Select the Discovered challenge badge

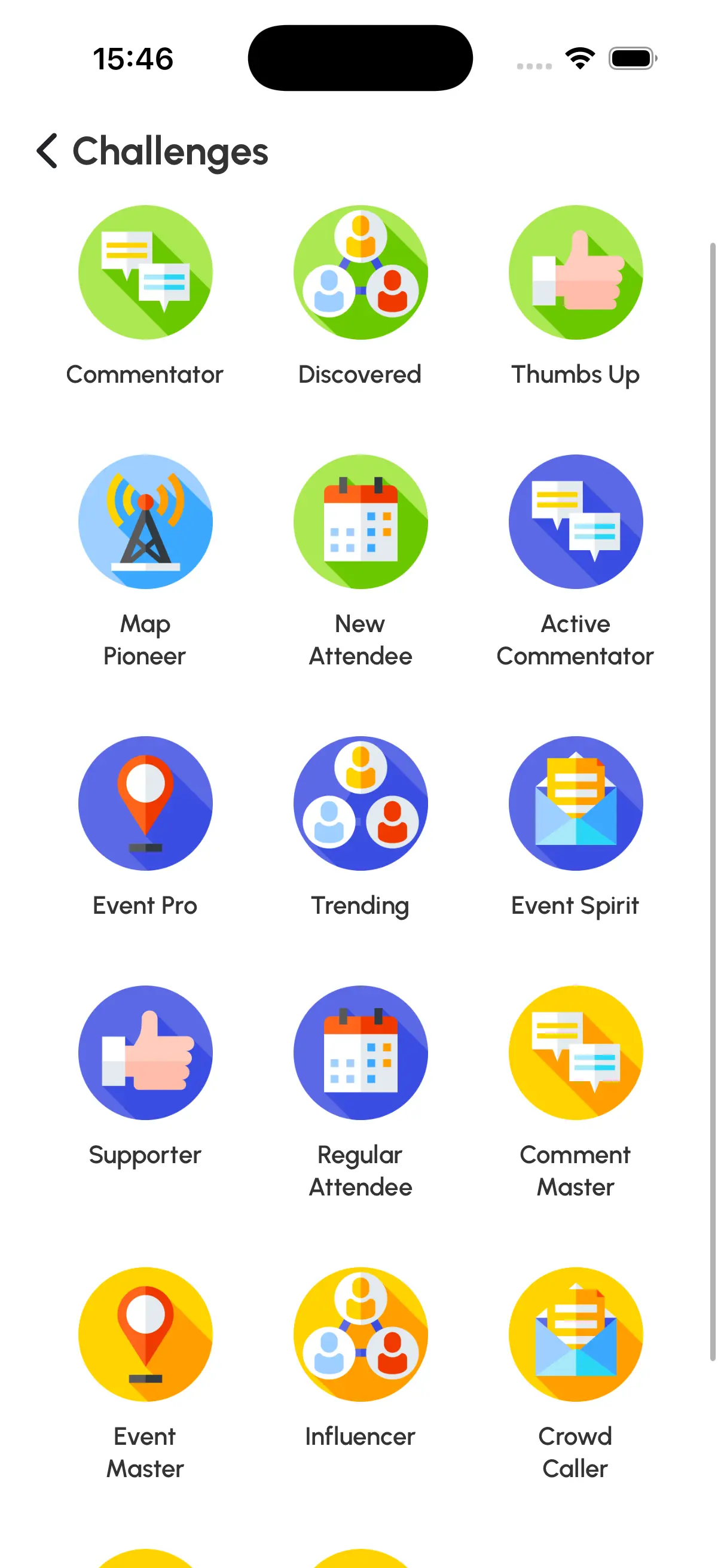click(360, 272)
